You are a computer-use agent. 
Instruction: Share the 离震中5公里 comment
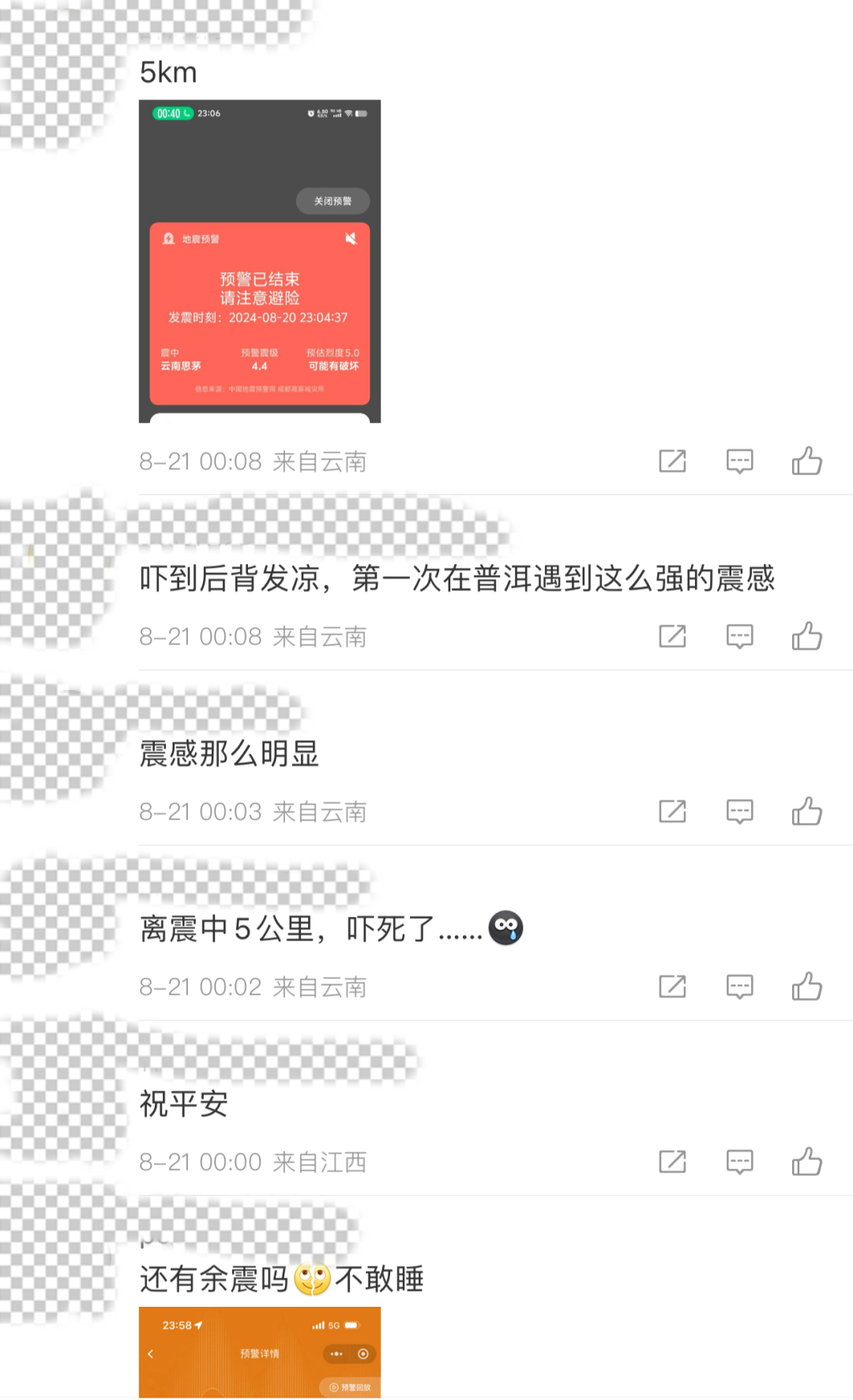[672, 986]
